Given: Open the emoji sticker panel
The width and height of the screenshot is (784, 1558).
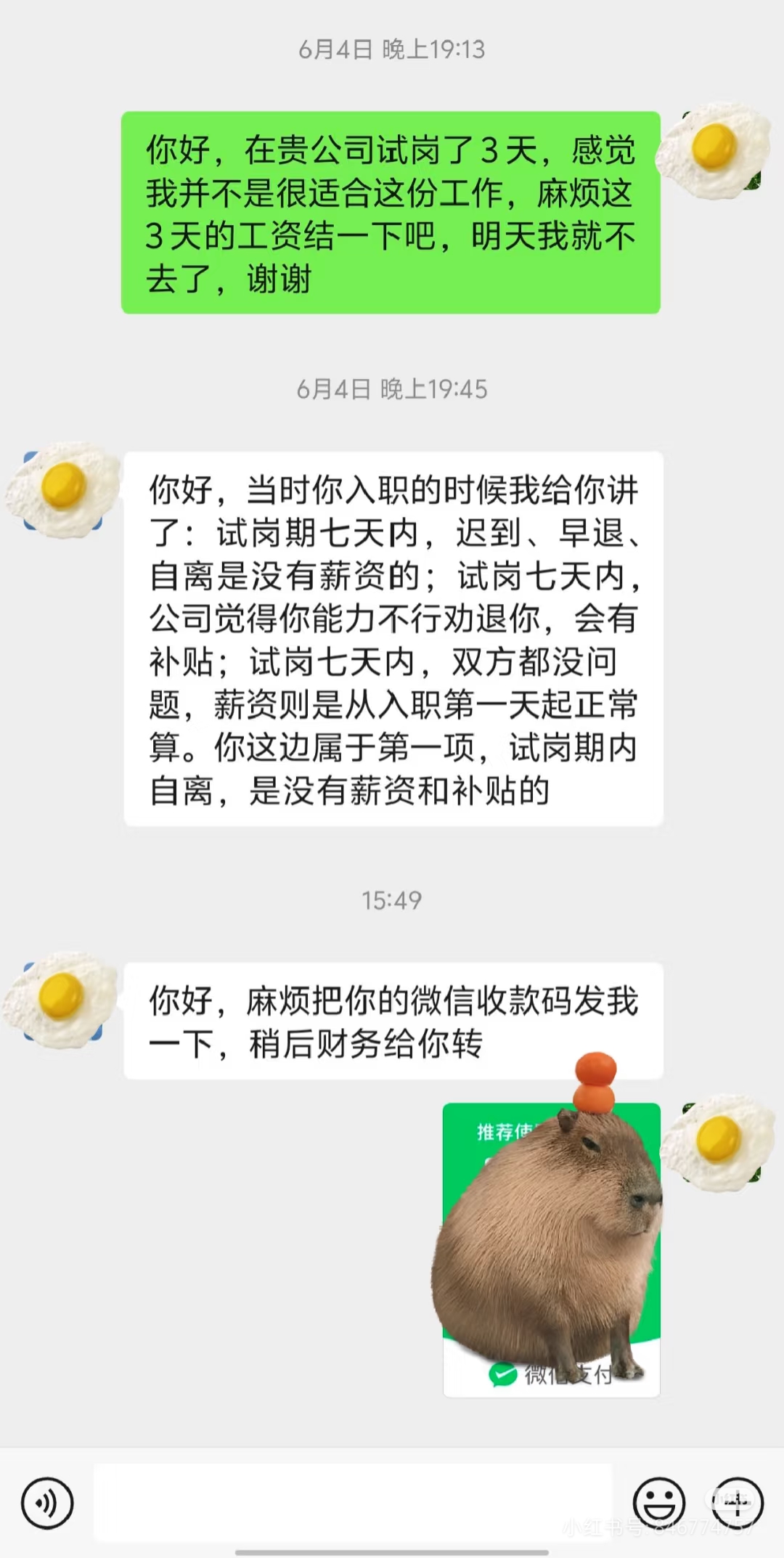Looking at the screenshot, I should click(658, 1502).
